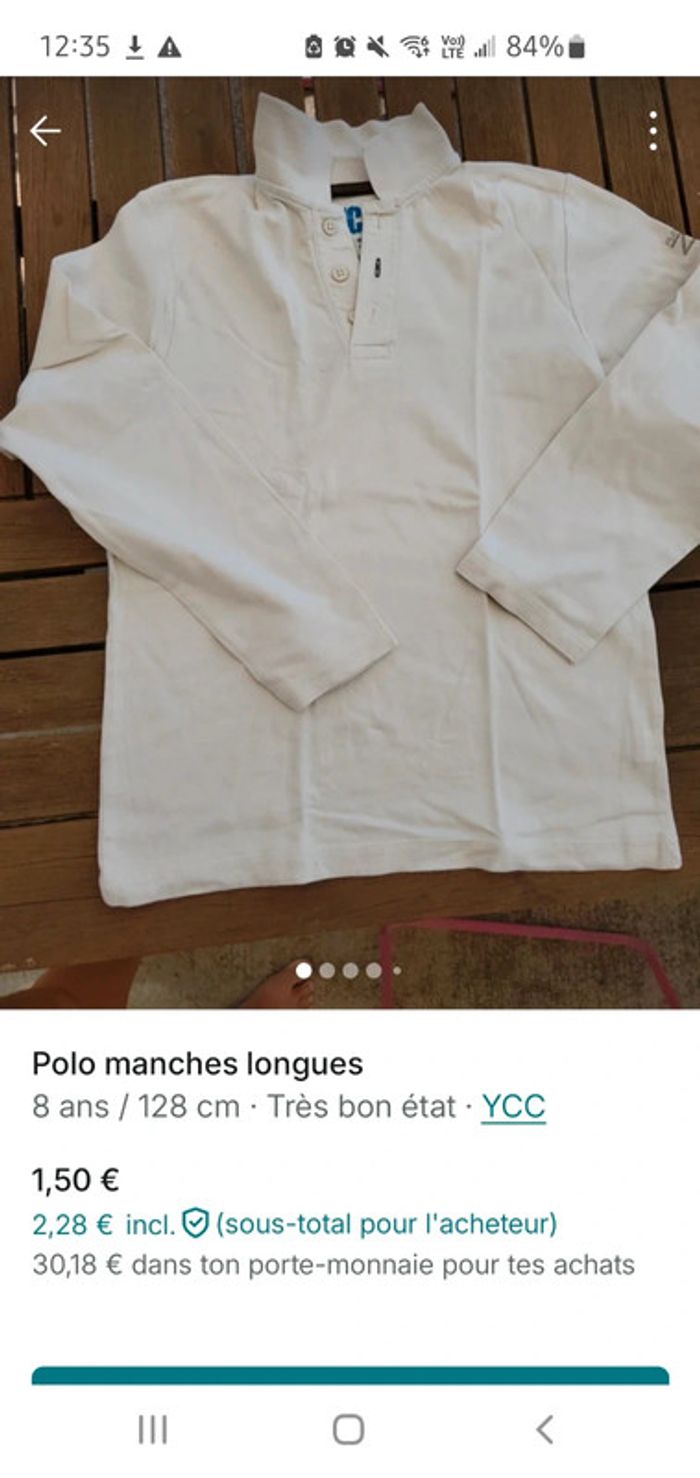
Task: Open recent apps from the navigation bar
Action: tap(152, 1429)
